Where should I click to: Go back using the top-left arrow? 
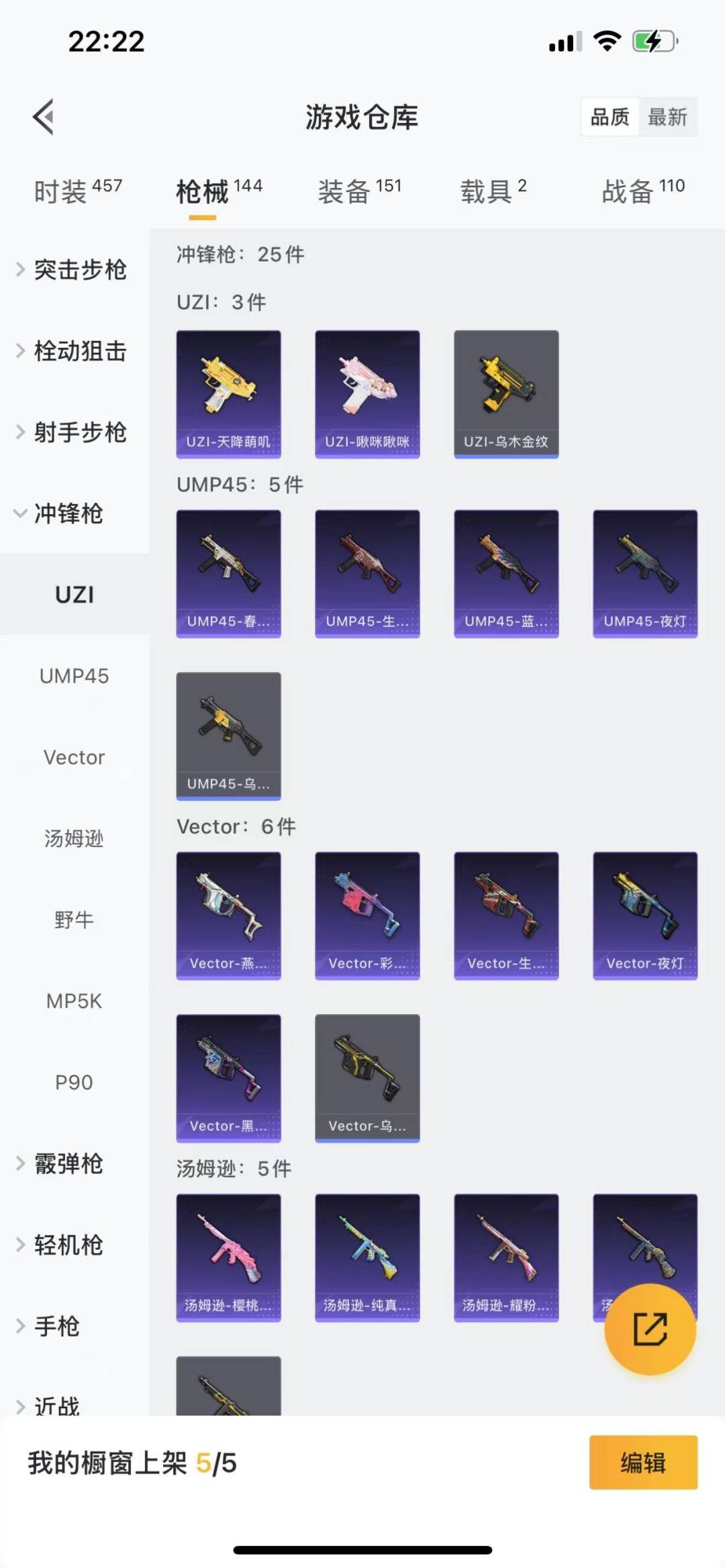click(x=44, y=117)
